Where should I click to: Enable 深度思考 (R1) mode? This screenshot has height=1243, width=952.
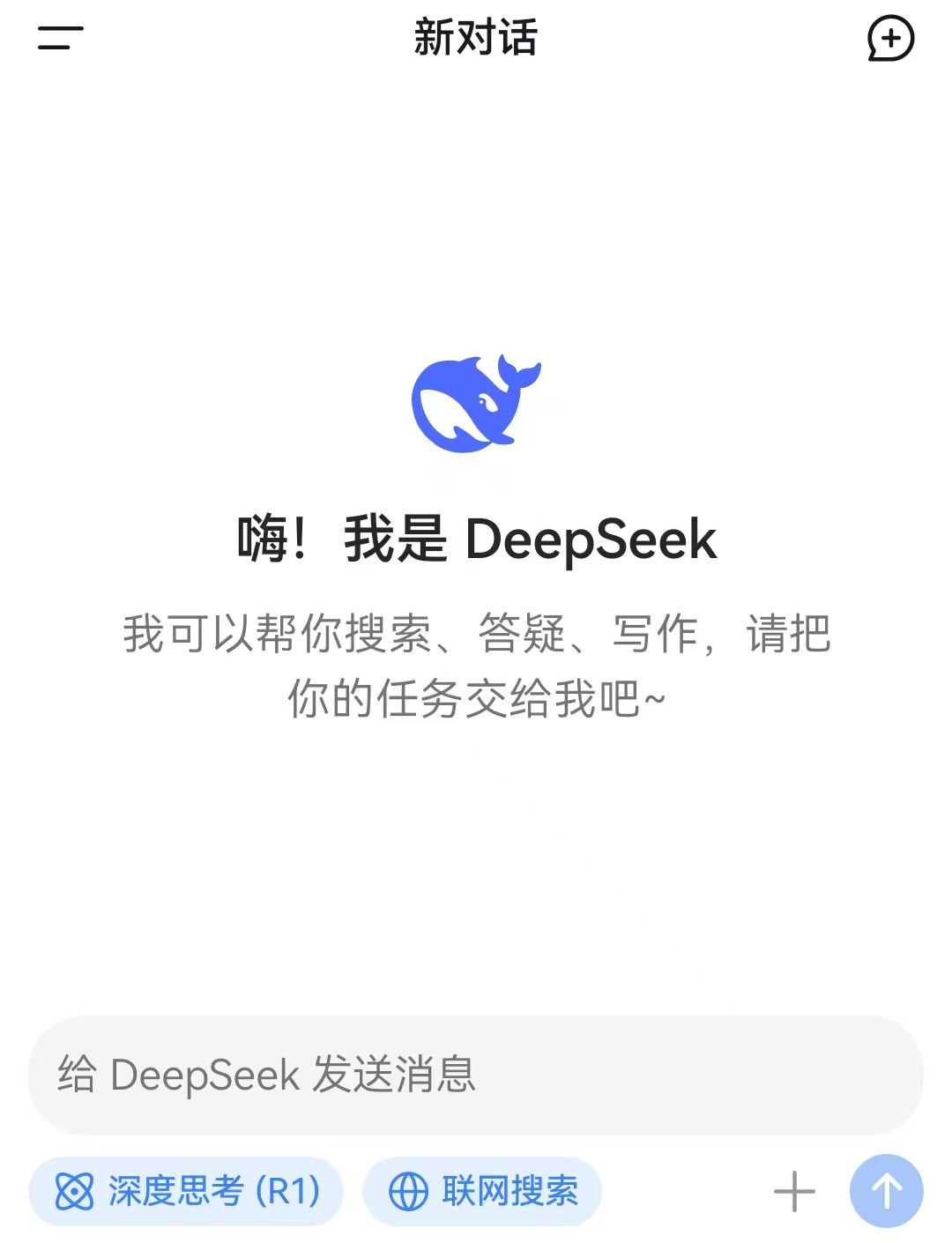(186, 1192)
